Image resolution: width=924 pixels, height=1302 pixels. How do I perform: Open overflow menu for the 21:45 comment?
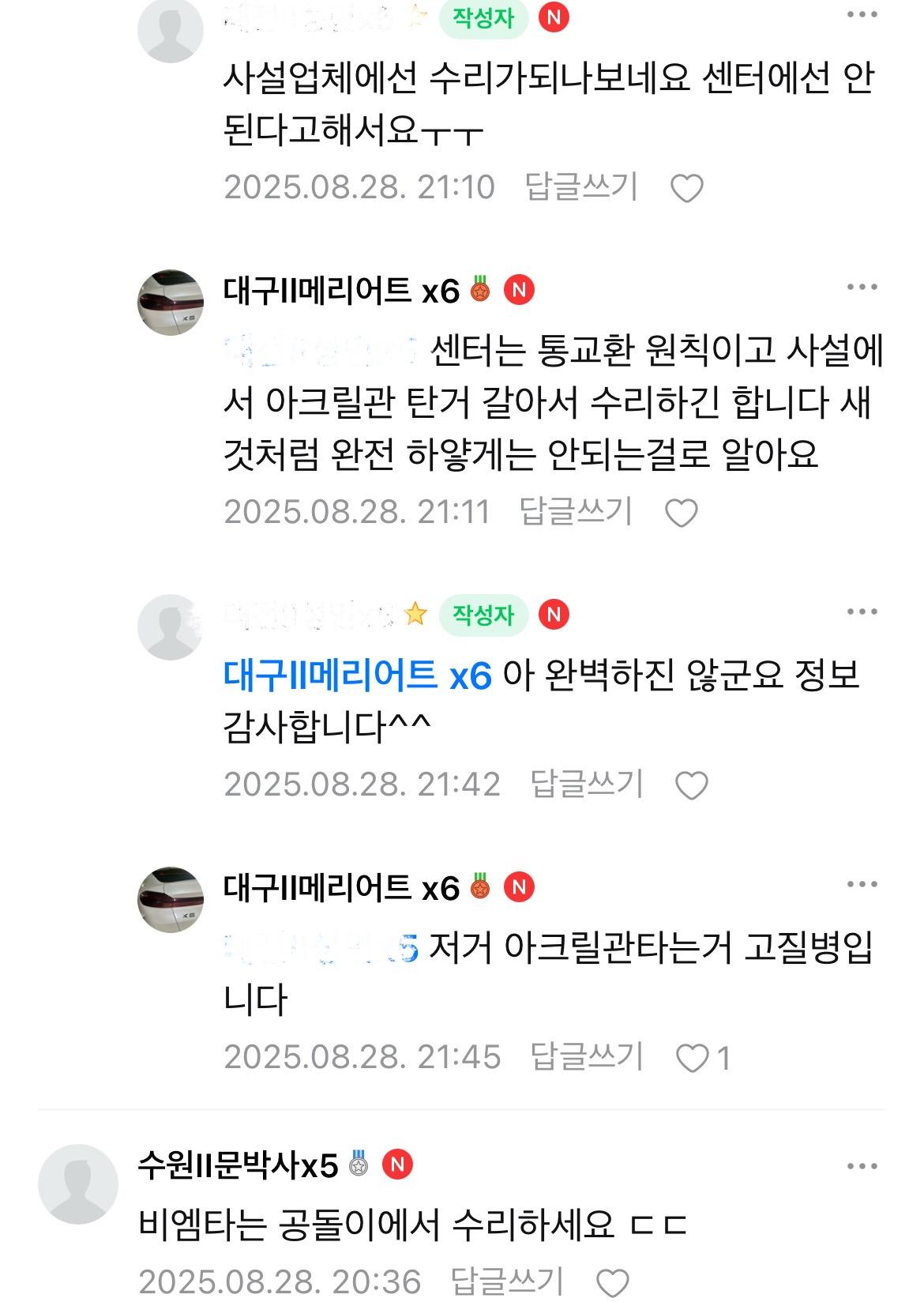point(862,885)
